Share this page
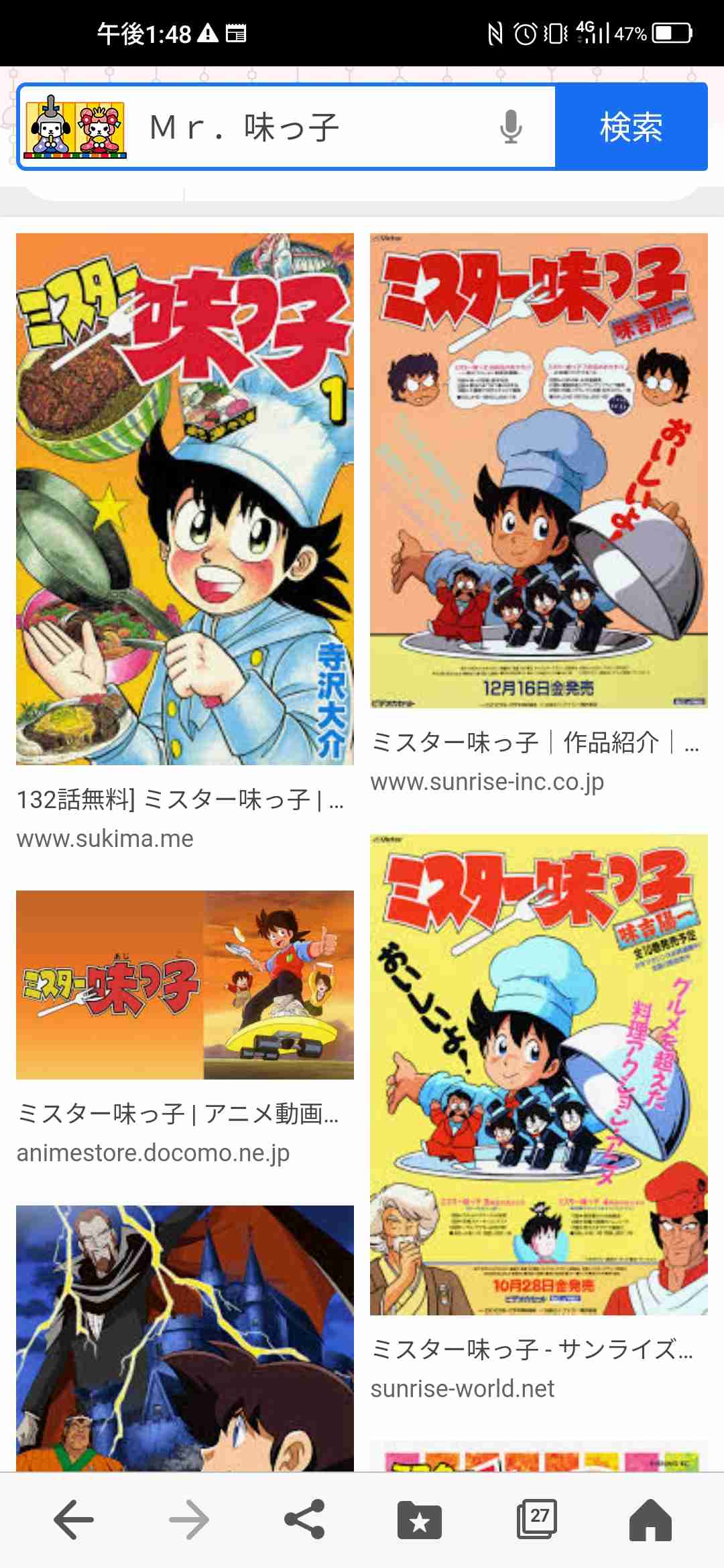 304,1520
